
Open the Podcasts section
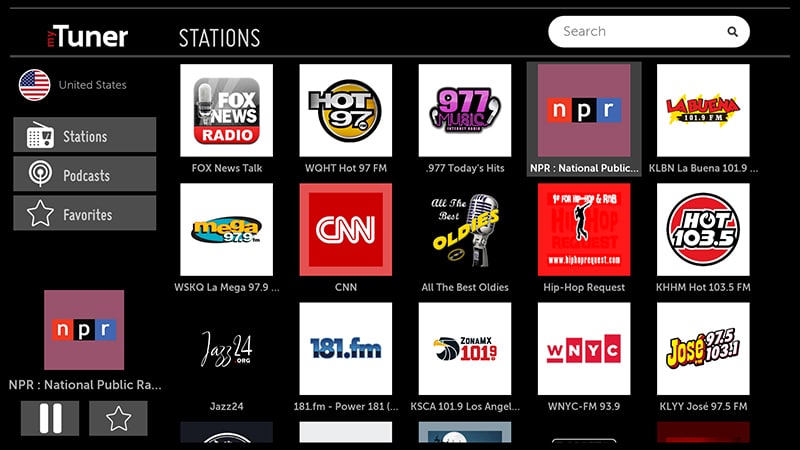click(x=85, y=175)
